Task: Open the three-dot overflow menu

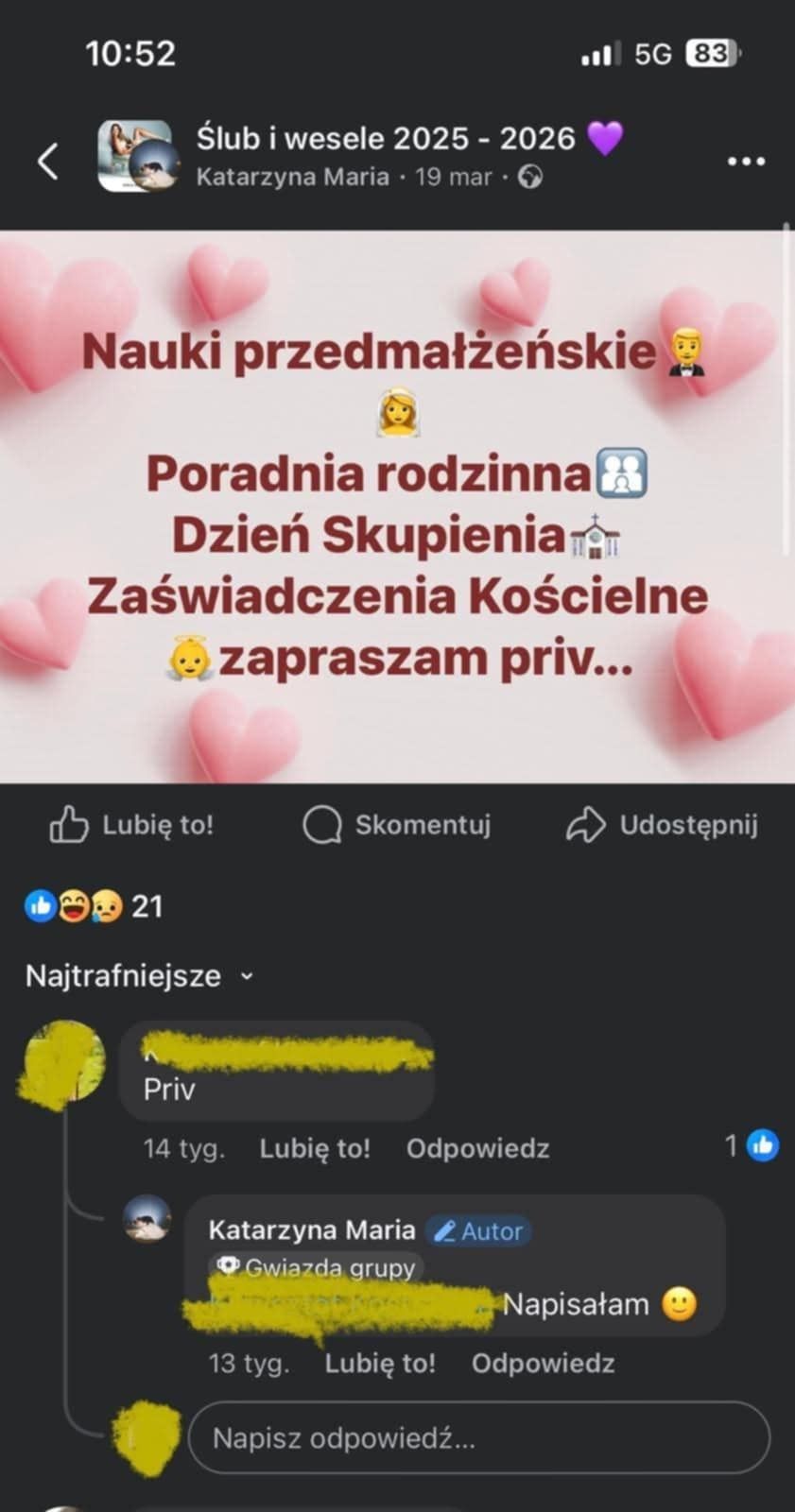Action: click(745, 162)
